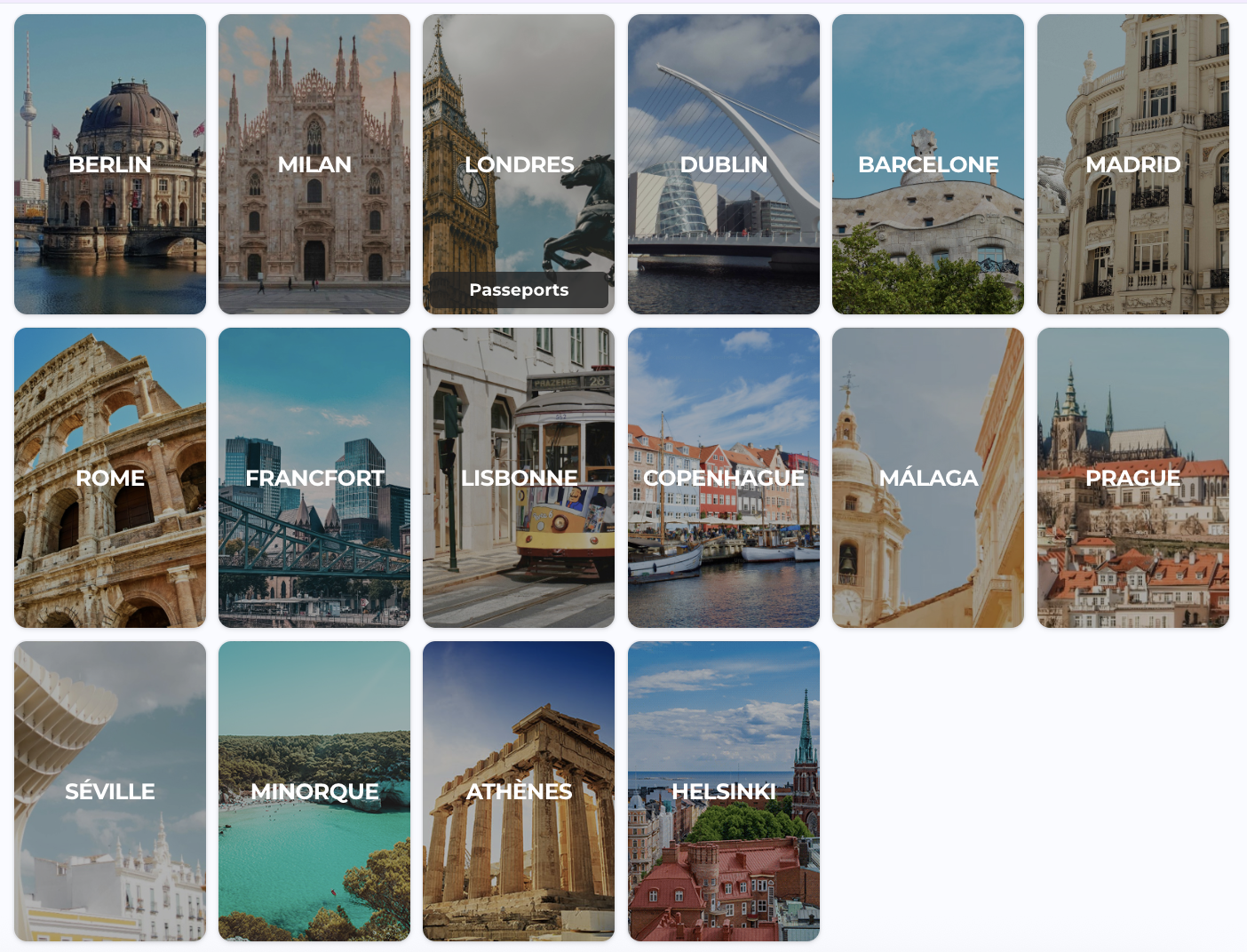
Task: Choose the Dublin card
Action: (723, 164)
